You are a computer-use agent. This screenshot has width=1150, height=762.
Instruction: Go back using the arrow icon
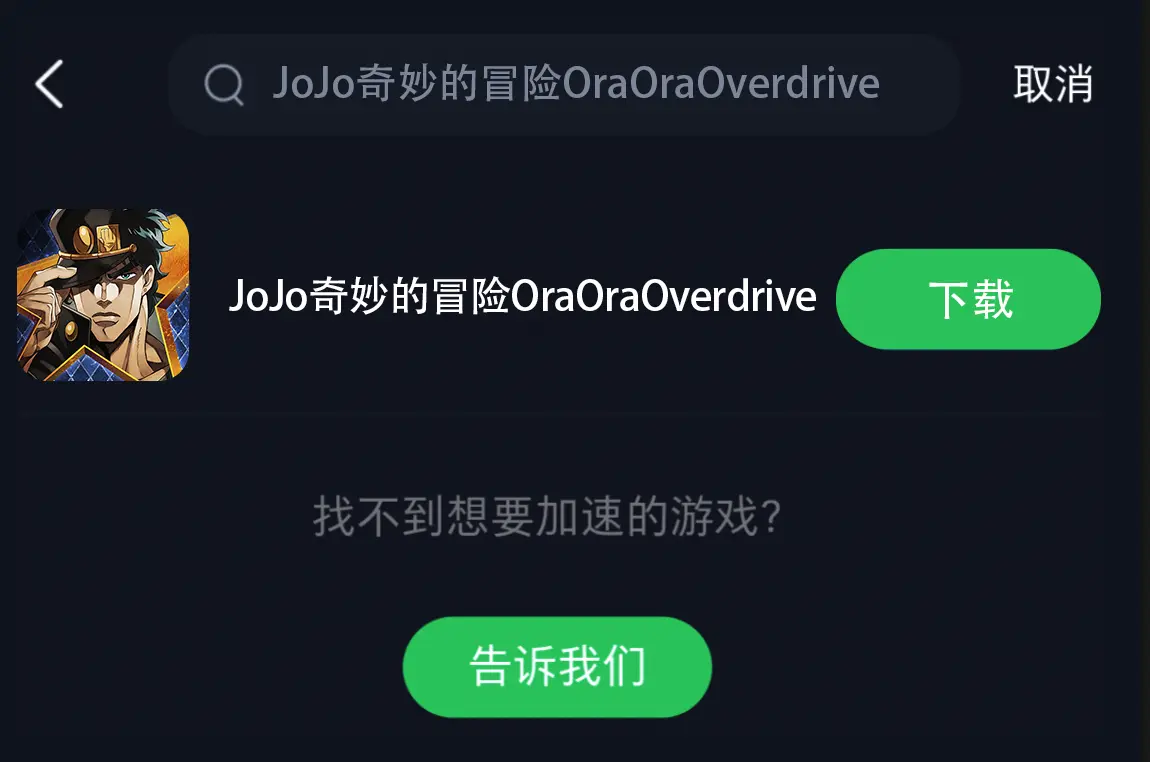(50, 84)
